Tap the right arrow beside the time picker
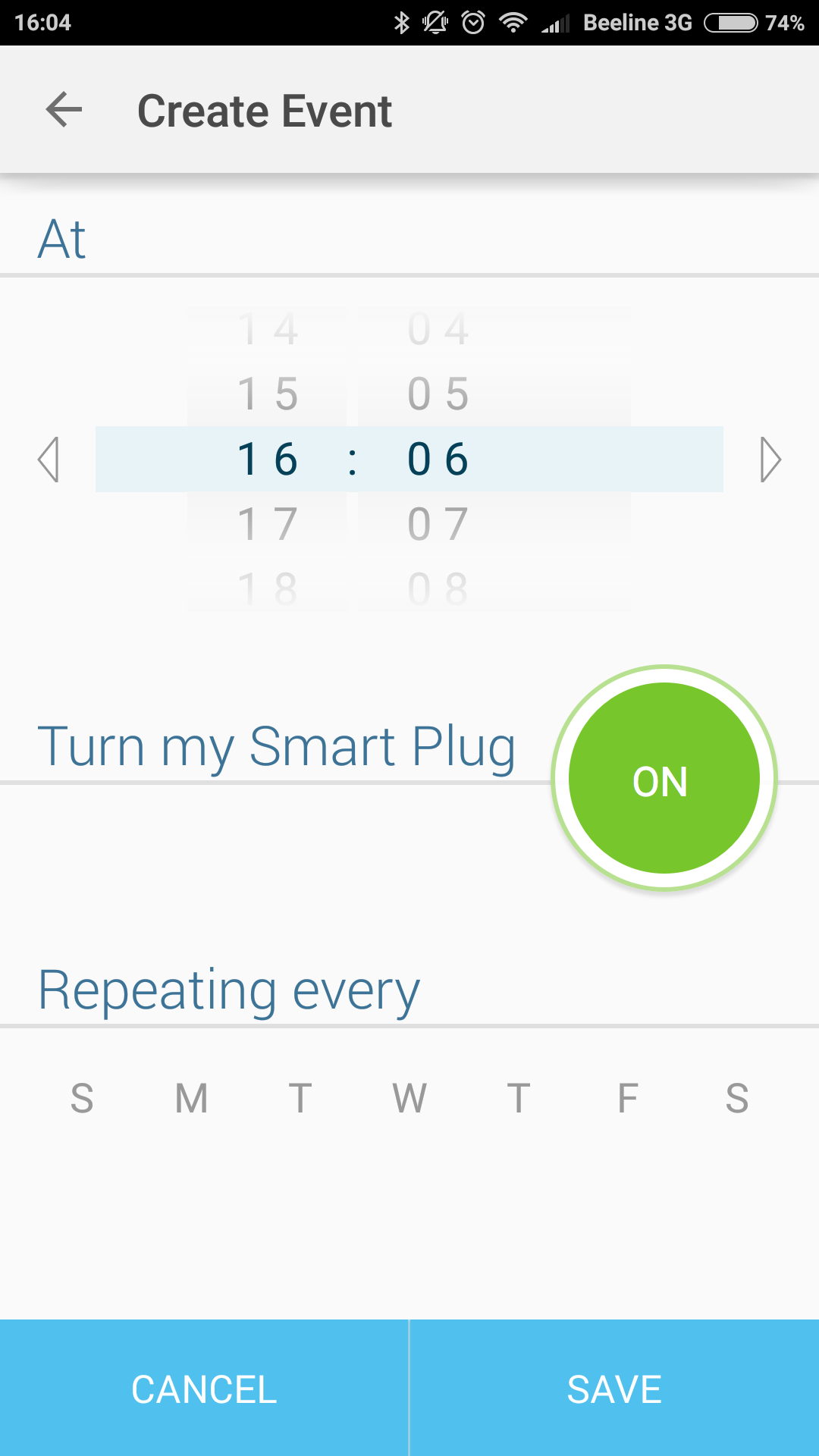The image size is (819, 1456). (770, 460)
